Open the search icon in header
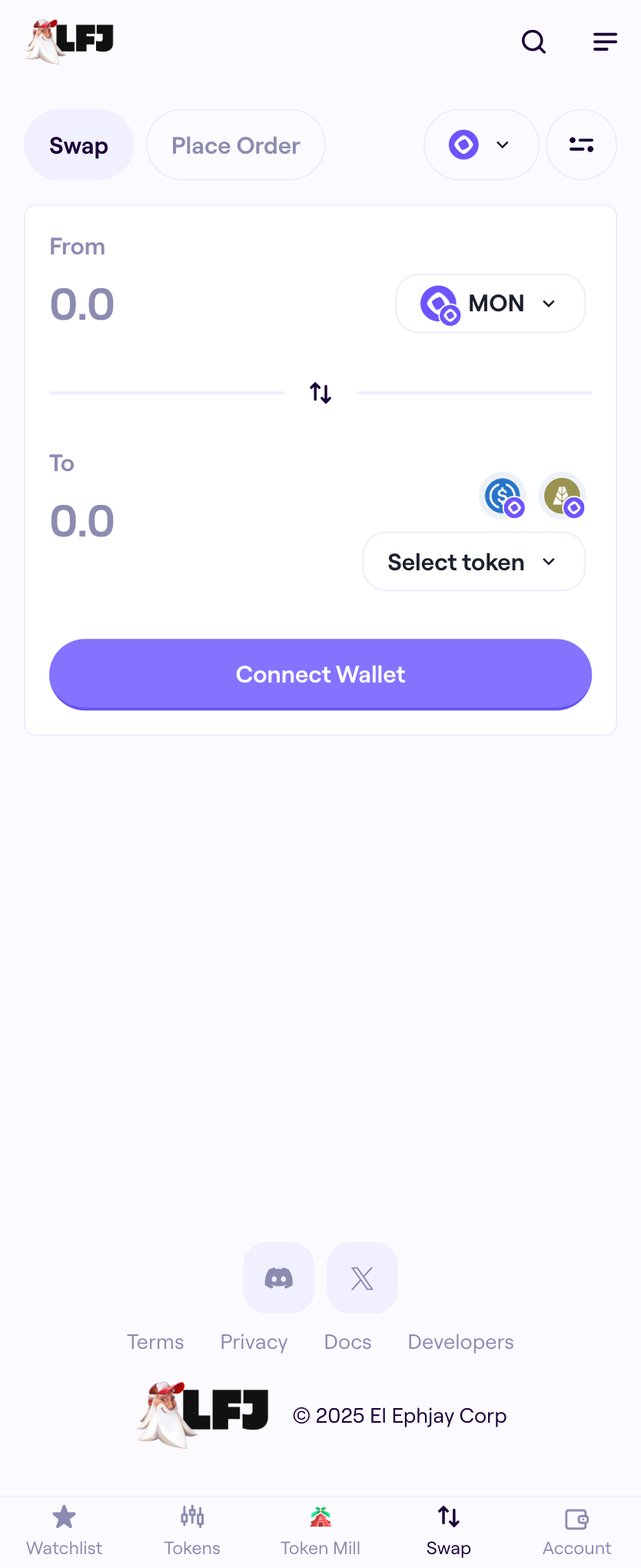The width and height of the screenshot is (641, 1568). [x=533, y=42]
